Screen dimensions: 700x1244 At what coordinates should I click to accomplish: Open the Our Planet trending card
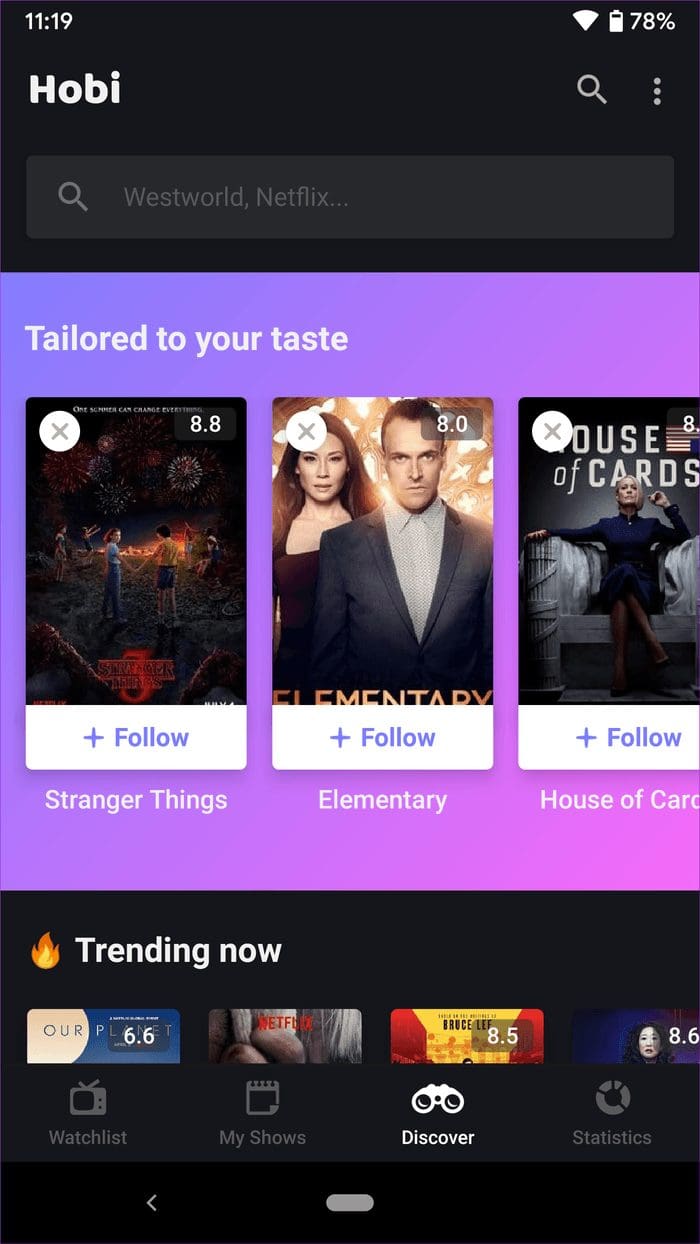pyautogui.click(x=104, y=1035)
